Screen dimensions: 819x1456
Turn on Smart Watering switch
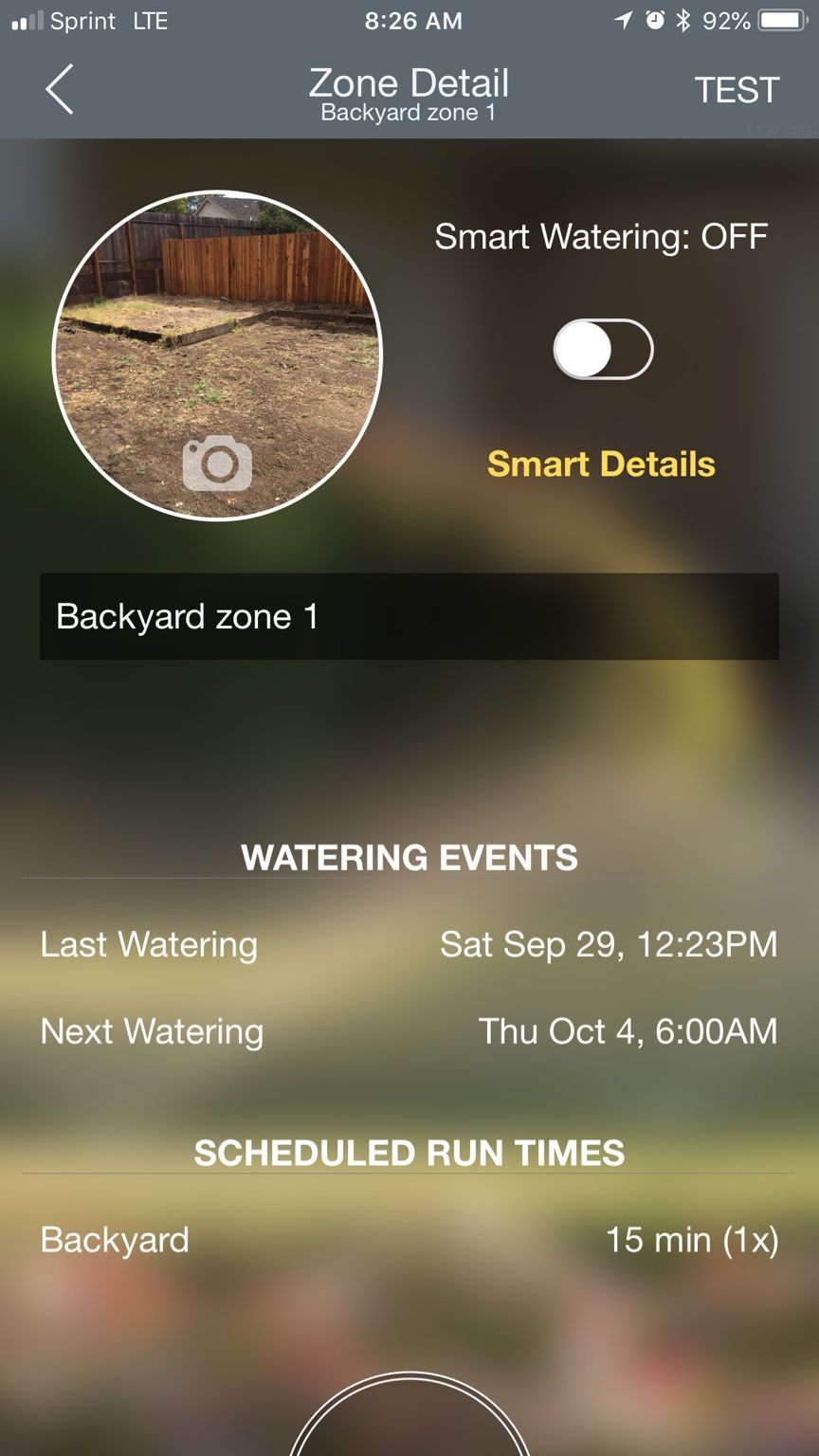pyautogui.click(x=603, y=350)
